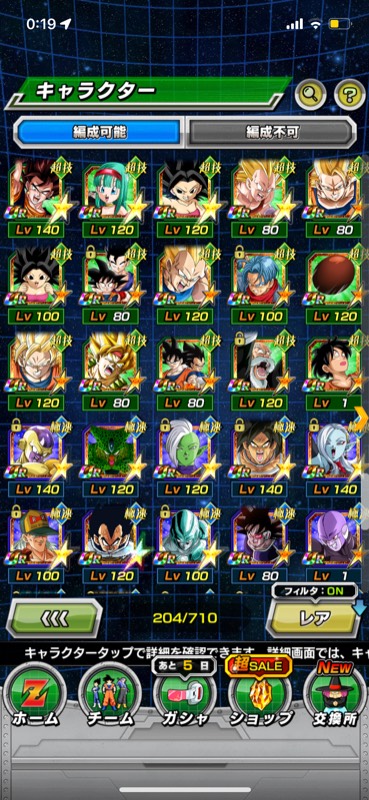The image size is (369, 800).
Task: Open Bulma character card Lv 120
Action: (110, 198)
